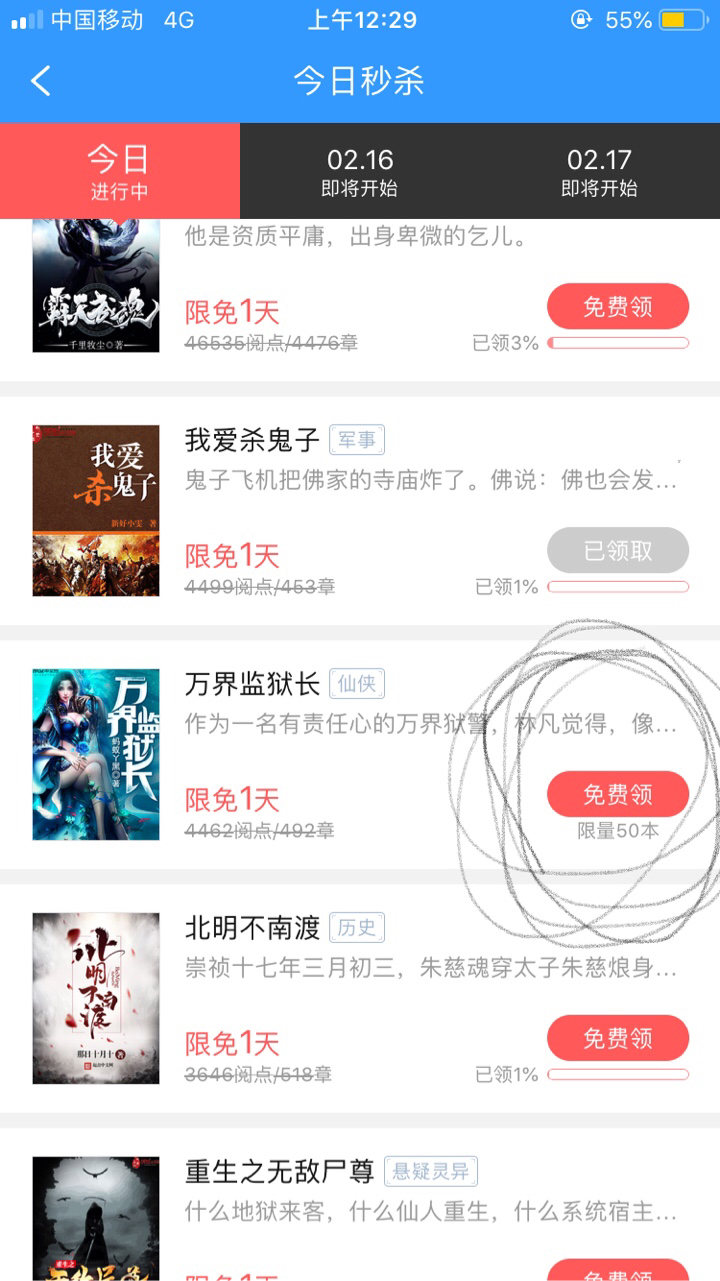Claim the top book with 已领3% free
The width and height of the screenshot is (720, 1281).
click(x=617, y=306)
